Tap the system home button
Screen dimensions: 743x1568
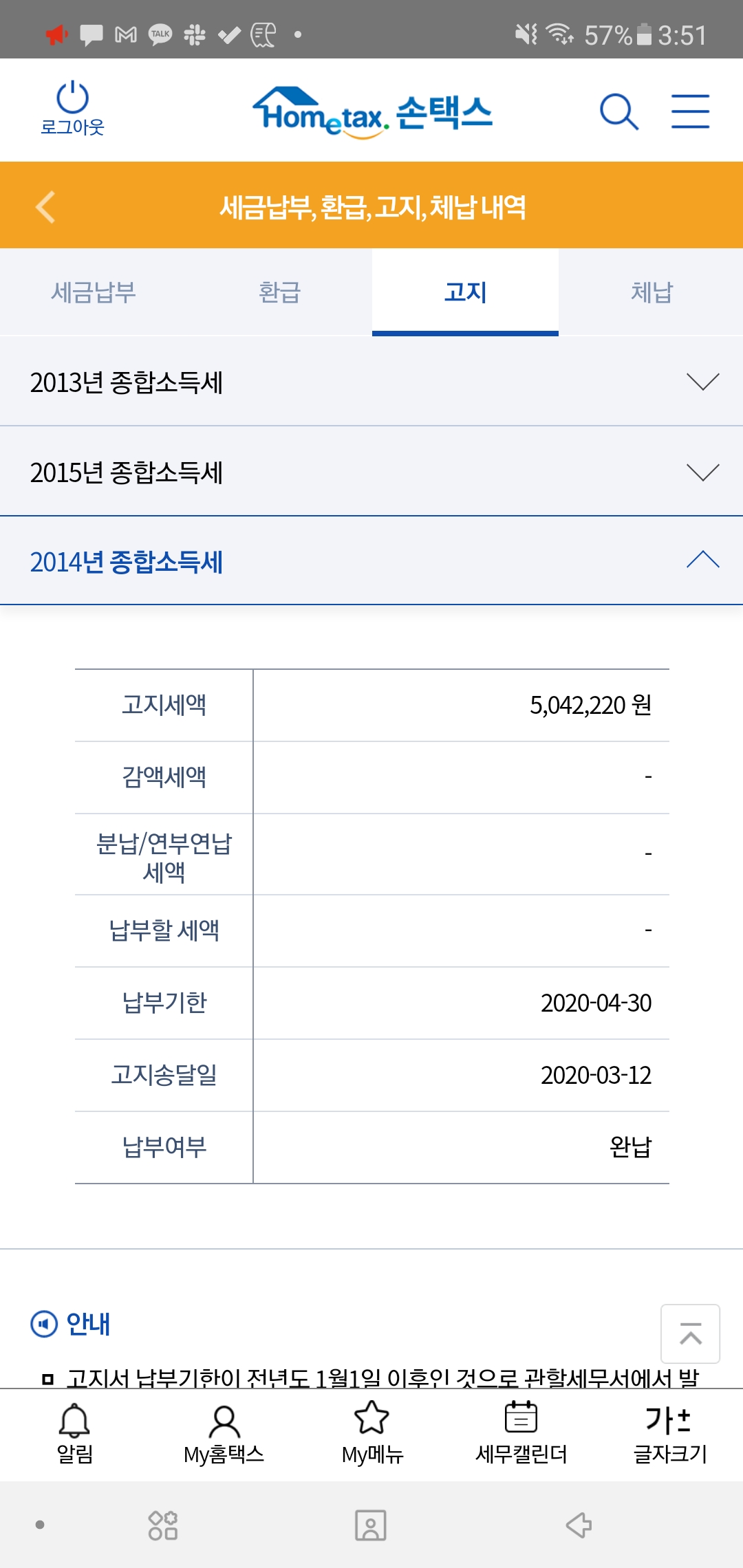pos(370,1525)
